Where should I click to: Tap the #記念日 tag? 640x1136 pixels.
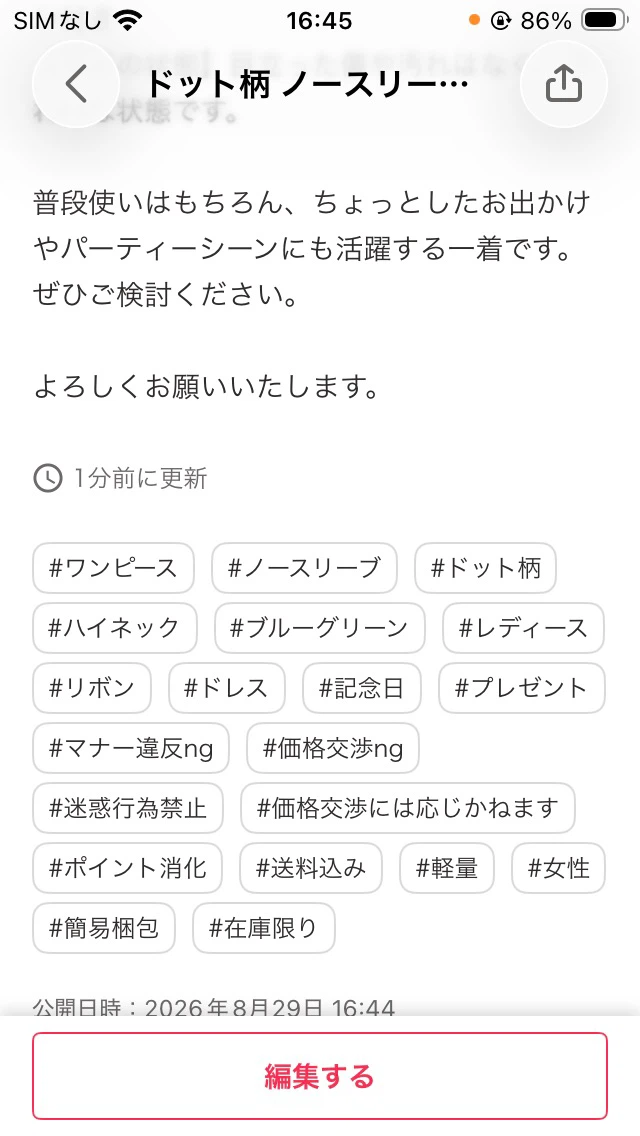[x=362, y=688]
